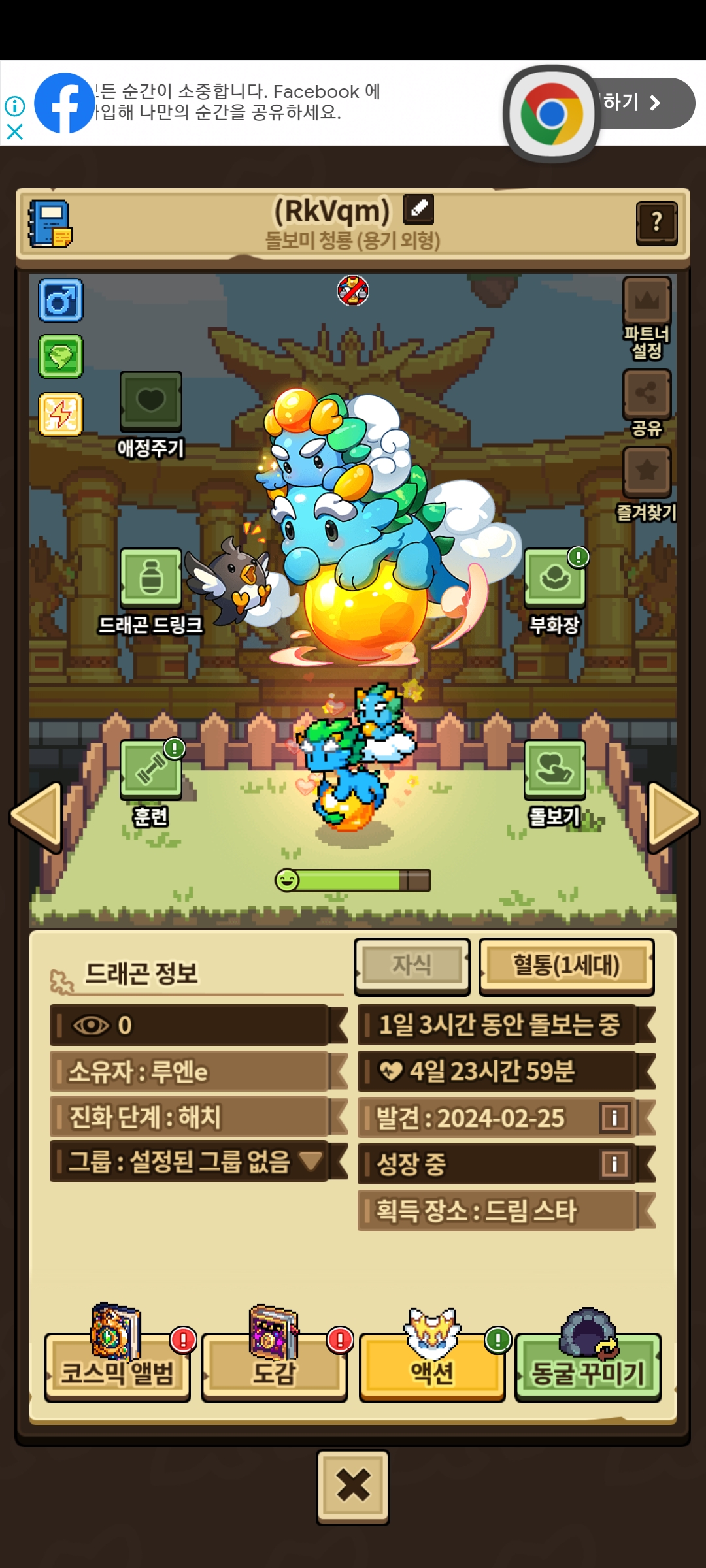Tap 애정주기 to give affection
Image resolution: width=706 pixels, height=1568 pixels.
[x=150, y=402]
